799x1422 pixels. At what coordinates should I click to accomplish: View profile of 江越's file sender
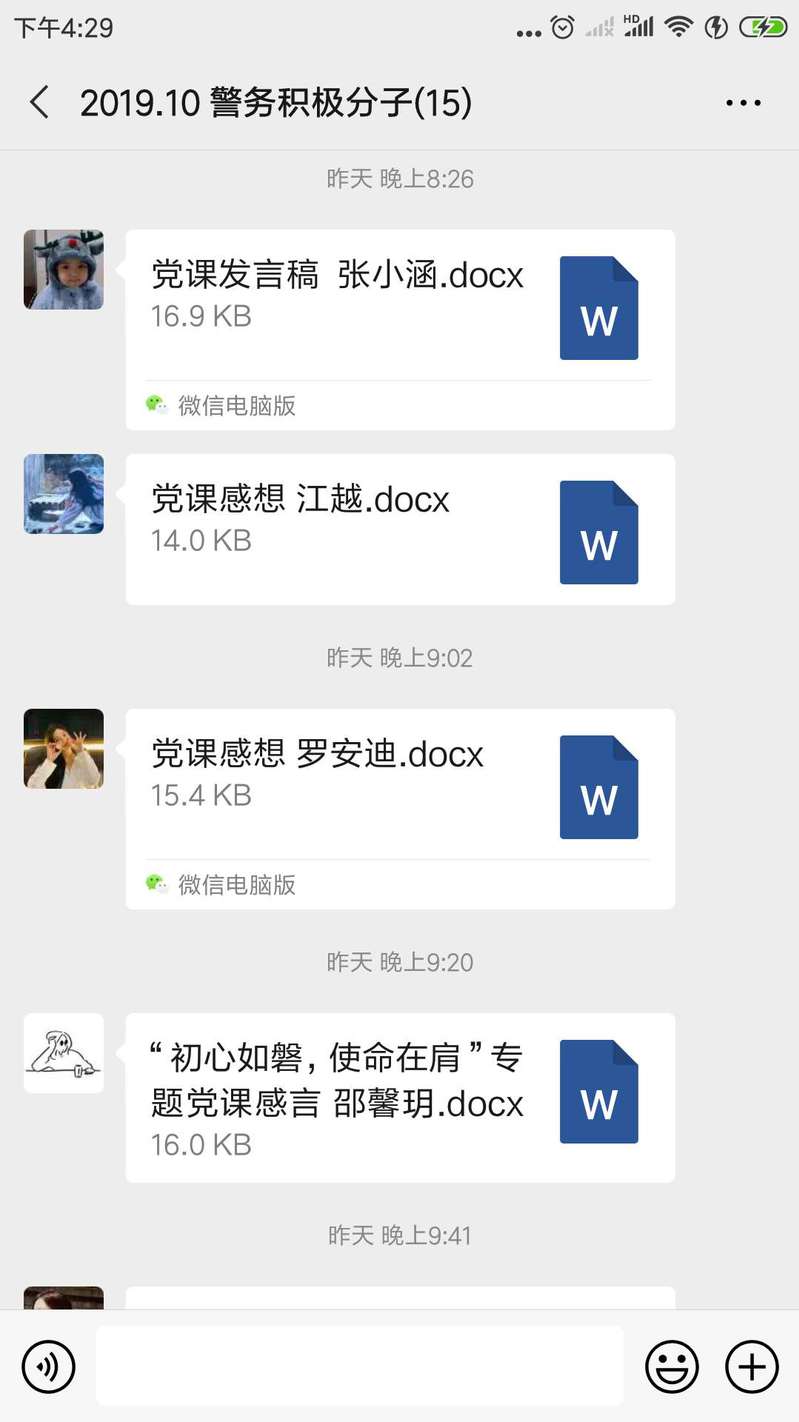tap(64, 494)
